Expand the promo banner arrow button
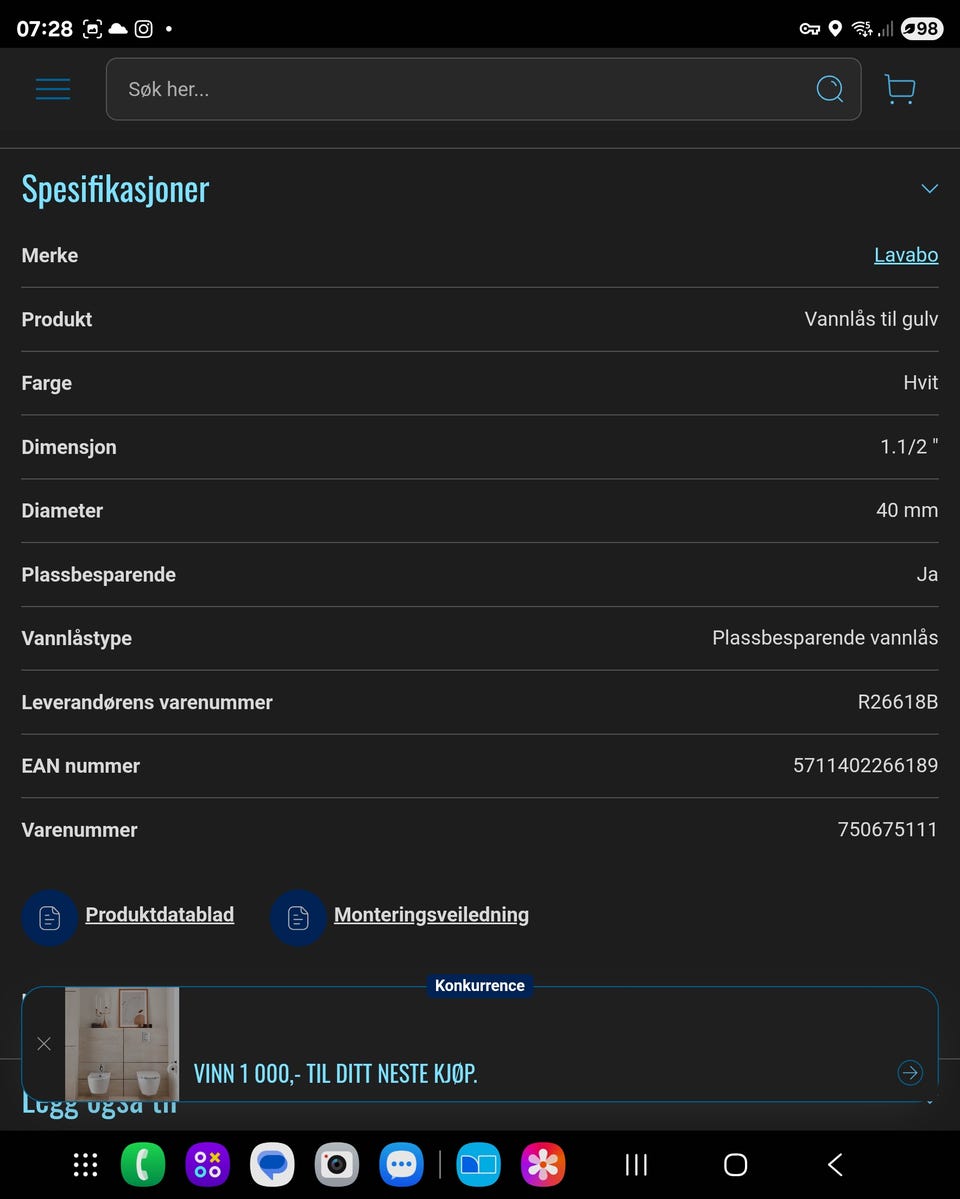The image size is (960, 1199). [910, 1072]
